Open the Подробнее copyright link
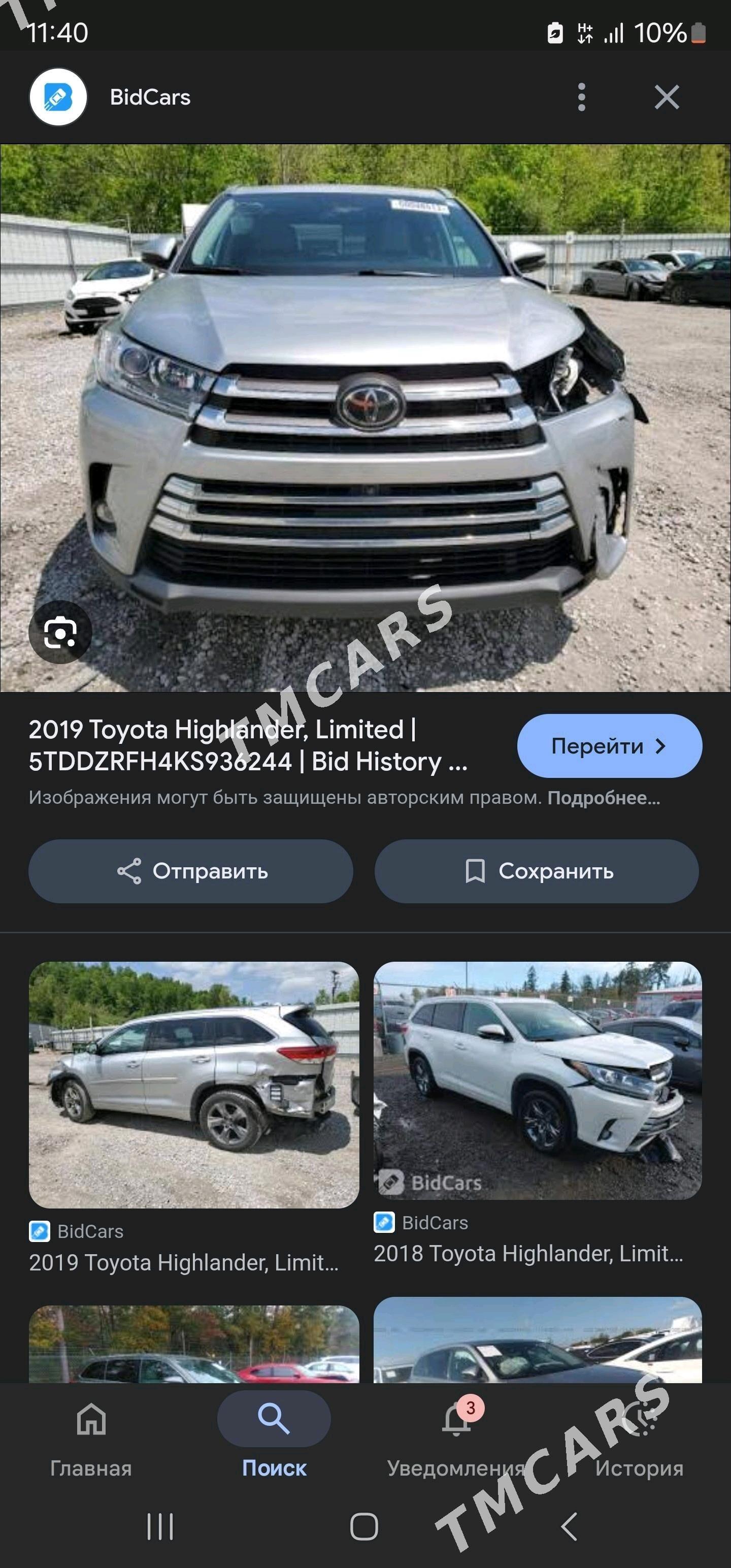Image resolution: width=731 pixels, height=1568 pixels. (603, 798)
